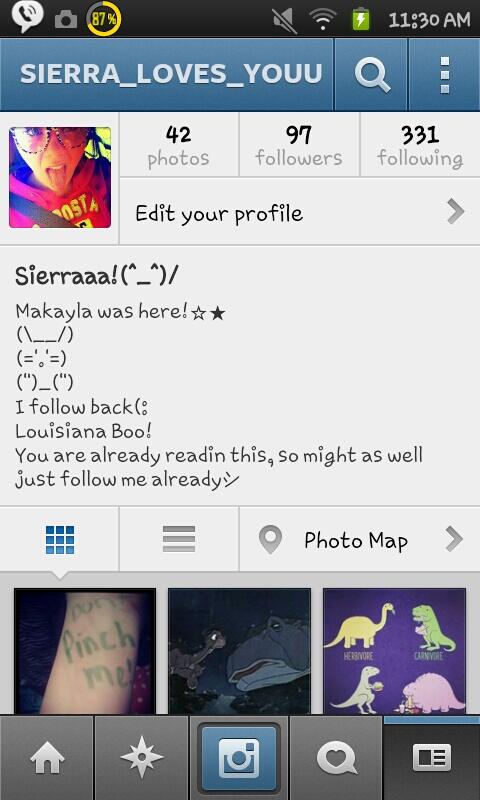View the 331 following list
Image resolution: width=480 pixels, height=800 pixels.
(x=420, y=145)
